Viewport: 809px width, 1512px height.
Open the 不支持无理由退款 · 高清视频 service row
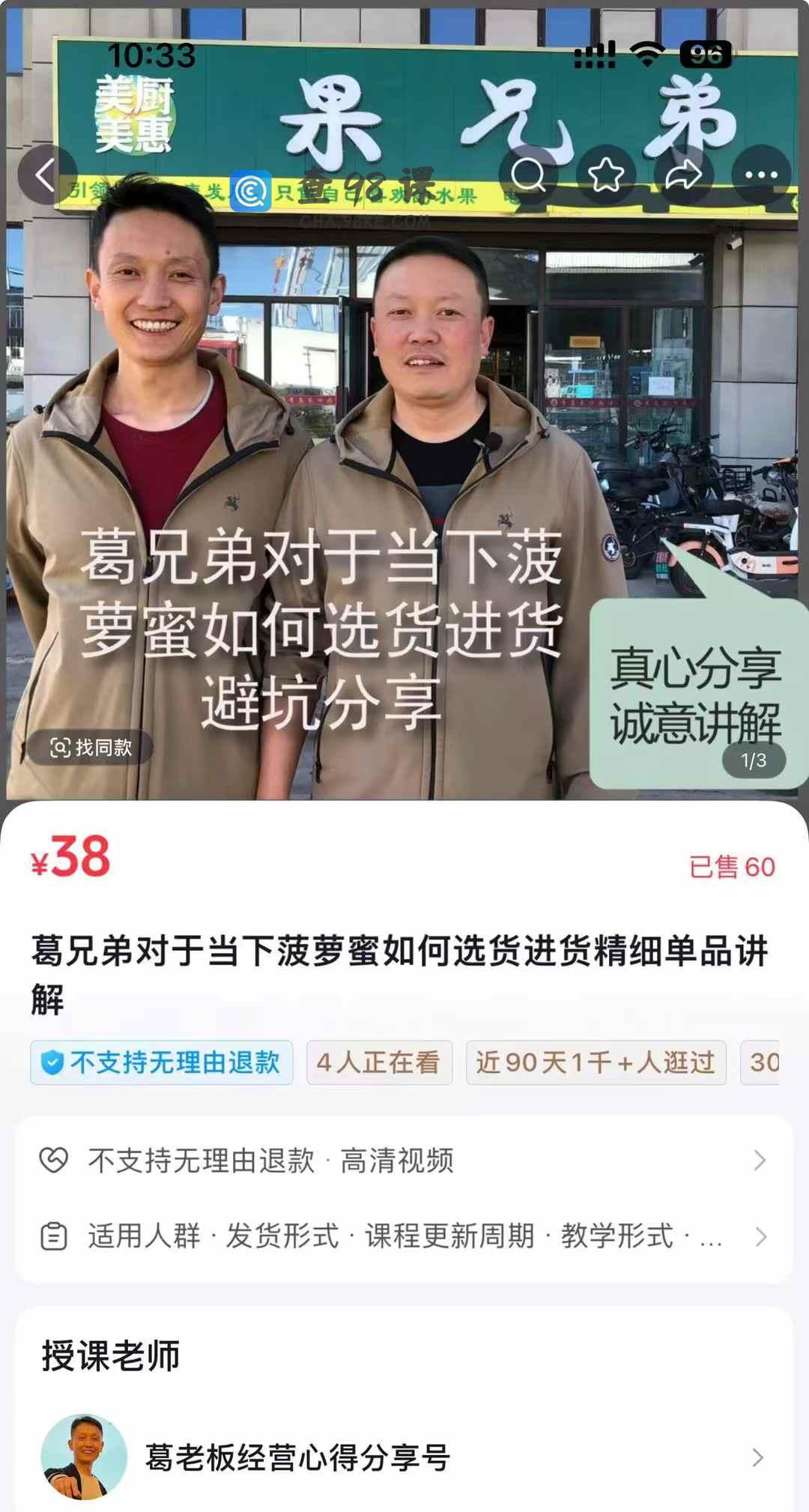pos(404,1161)
